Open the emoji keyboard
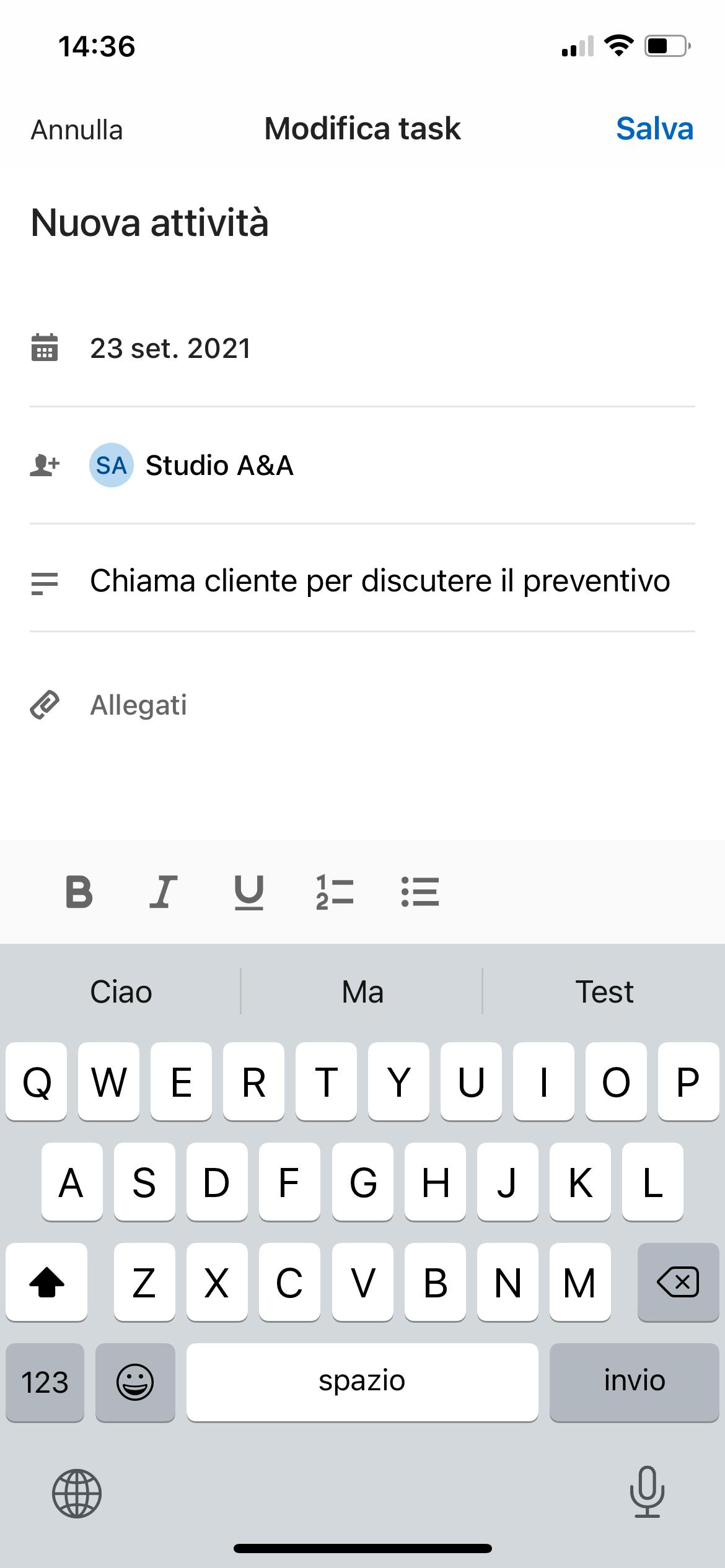 click(135, 1382)
